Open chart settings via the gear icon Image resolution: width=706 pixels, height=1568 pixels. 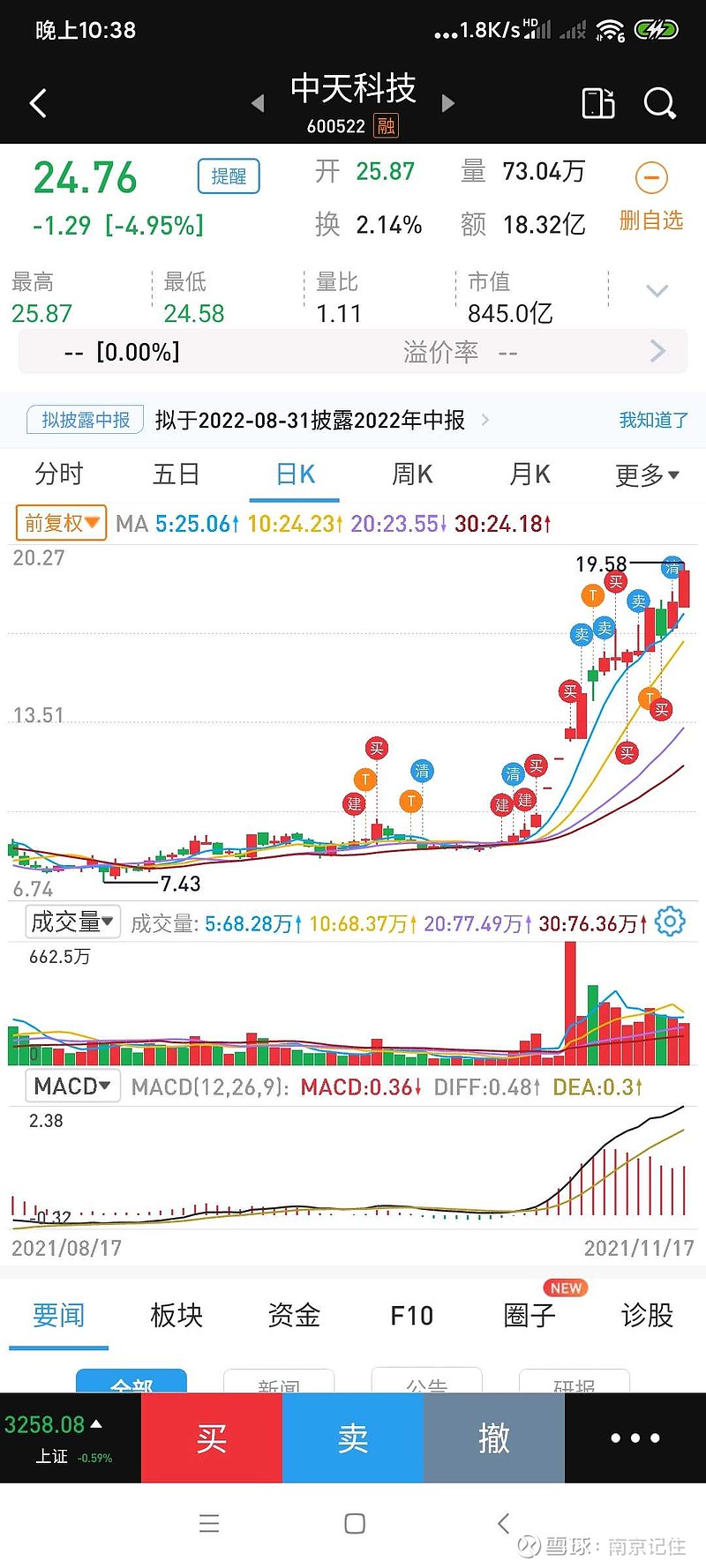pos(671,922)
